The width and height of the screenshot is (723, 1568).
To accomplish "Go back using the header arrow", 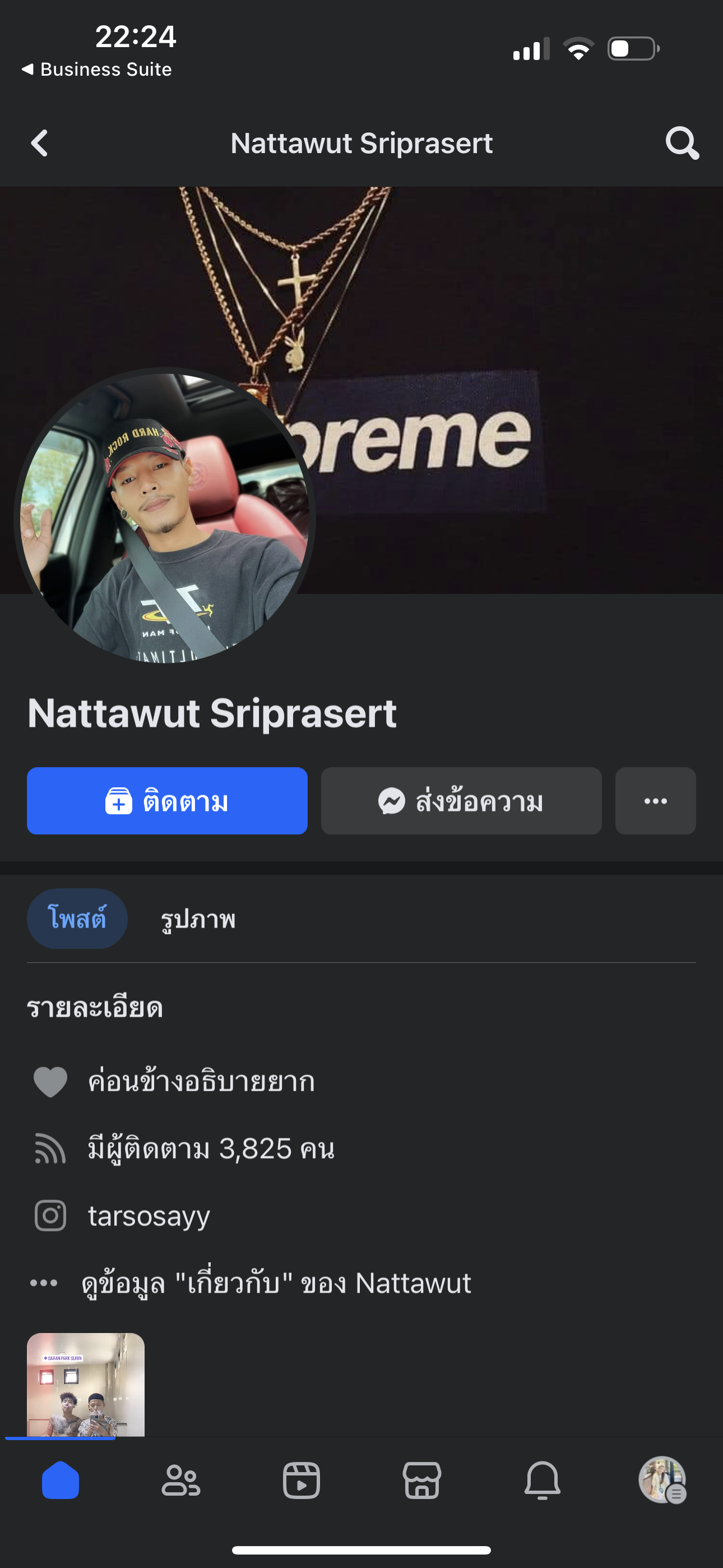I will (x=40, y=144).
